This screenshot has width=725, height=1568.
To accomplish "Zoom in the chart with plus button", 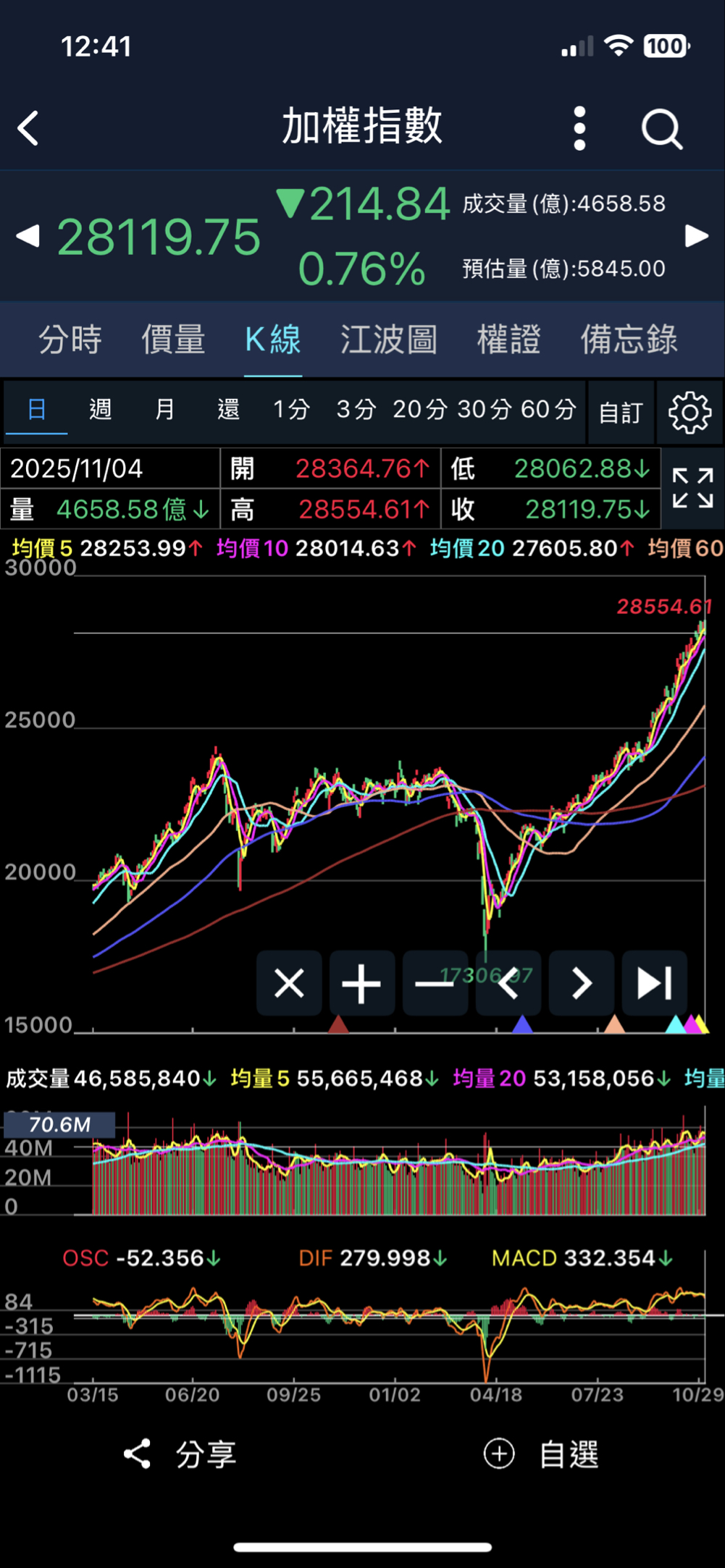I will click(361, 983).
